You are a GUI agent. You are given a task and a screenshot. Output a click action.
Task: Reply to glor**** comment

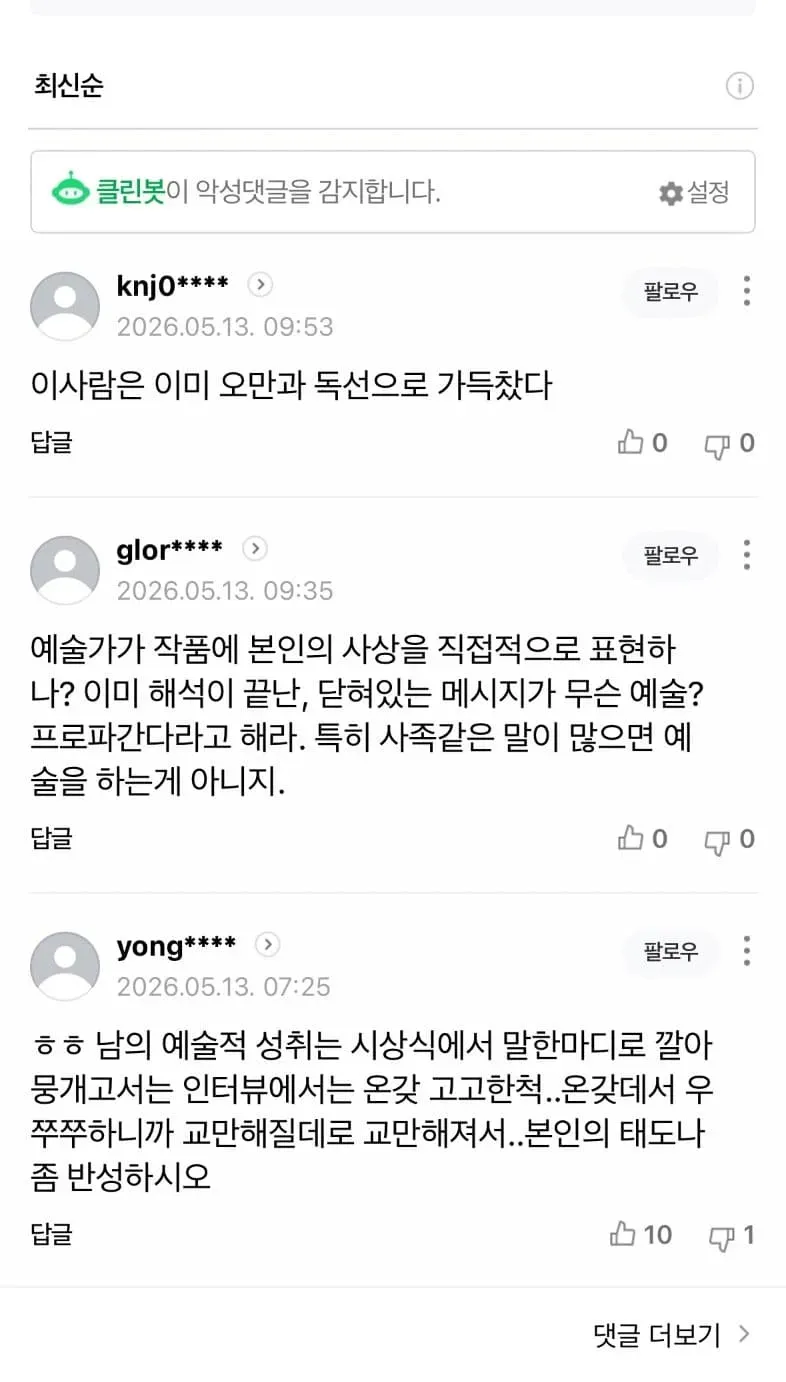(x=52, y=838)
